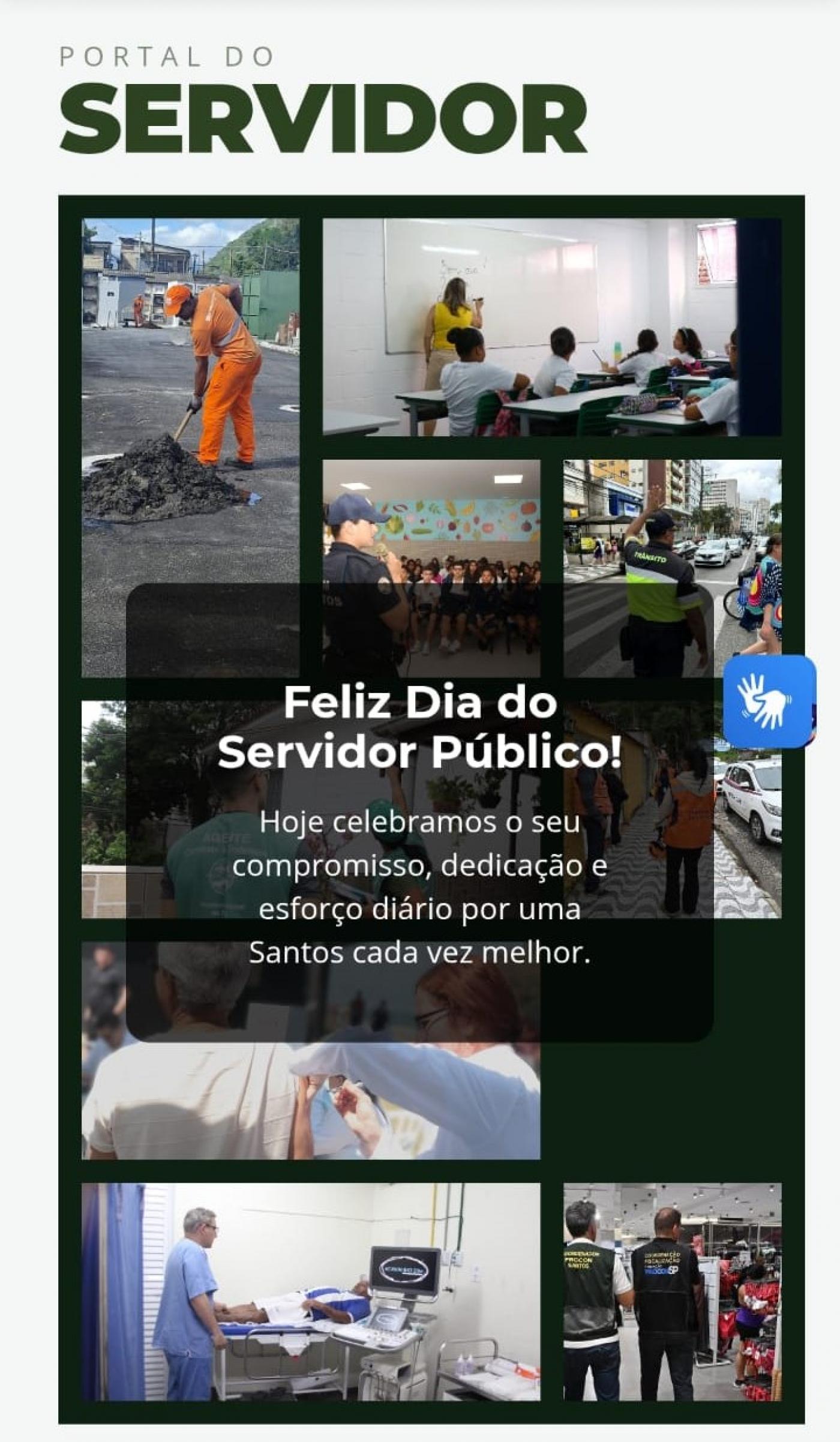This screenshot has height=1442, width=840.
Task: Open the VLibras sign language accessibility widget
Action: point(769,701)
